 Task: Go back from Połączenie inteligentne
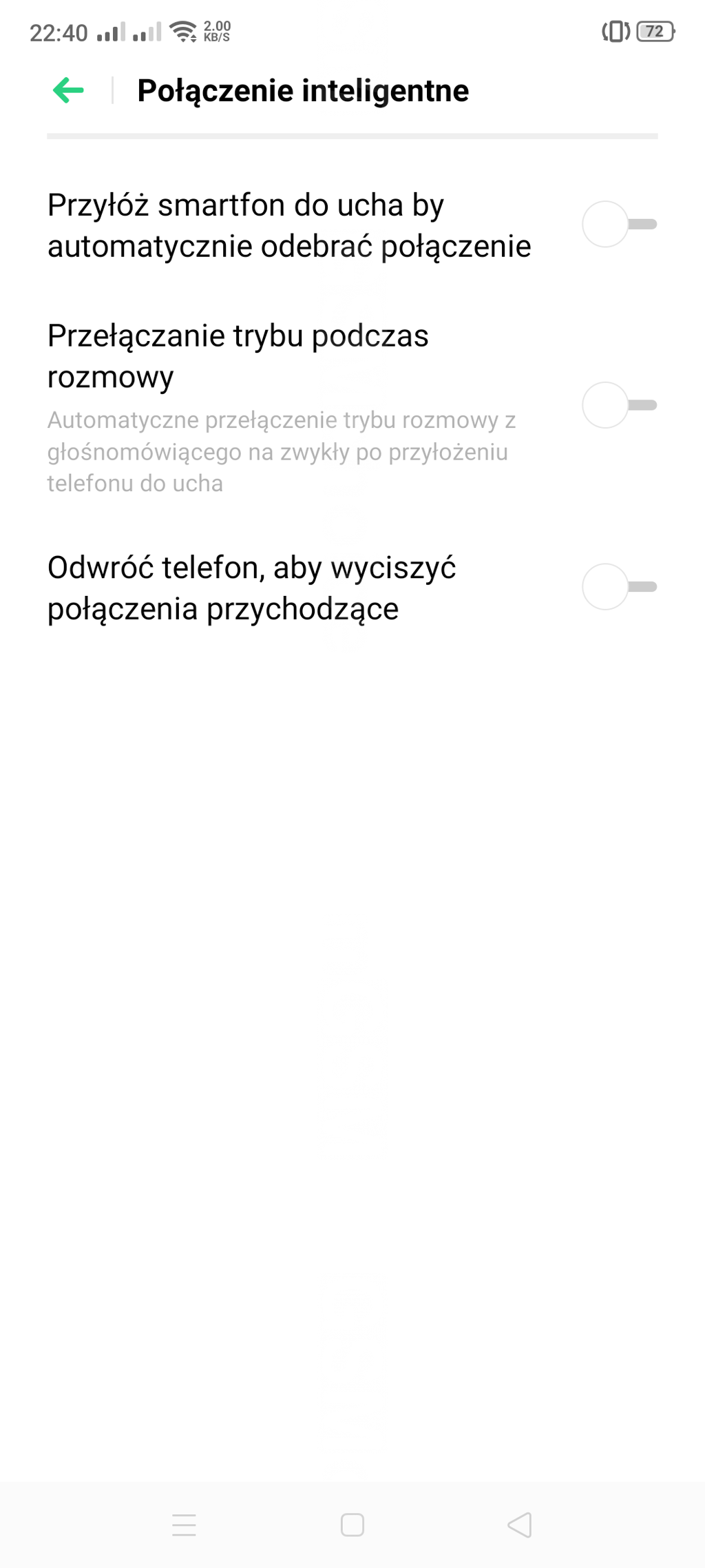coord(68,90)
